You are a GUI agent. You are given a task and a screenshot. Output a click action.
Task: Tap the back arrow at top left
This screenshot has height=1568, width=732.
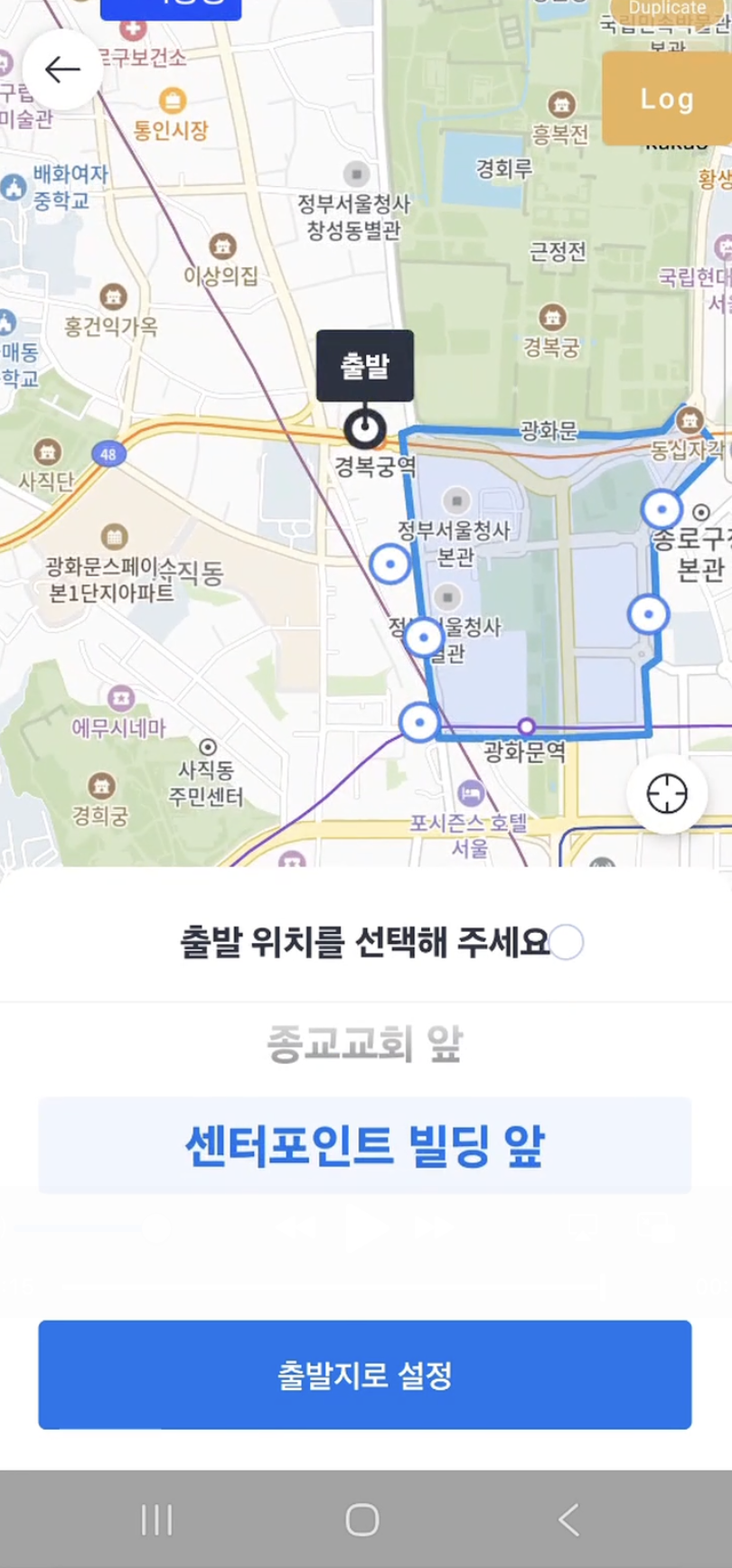pyautogui.click(x=61, y=69)
